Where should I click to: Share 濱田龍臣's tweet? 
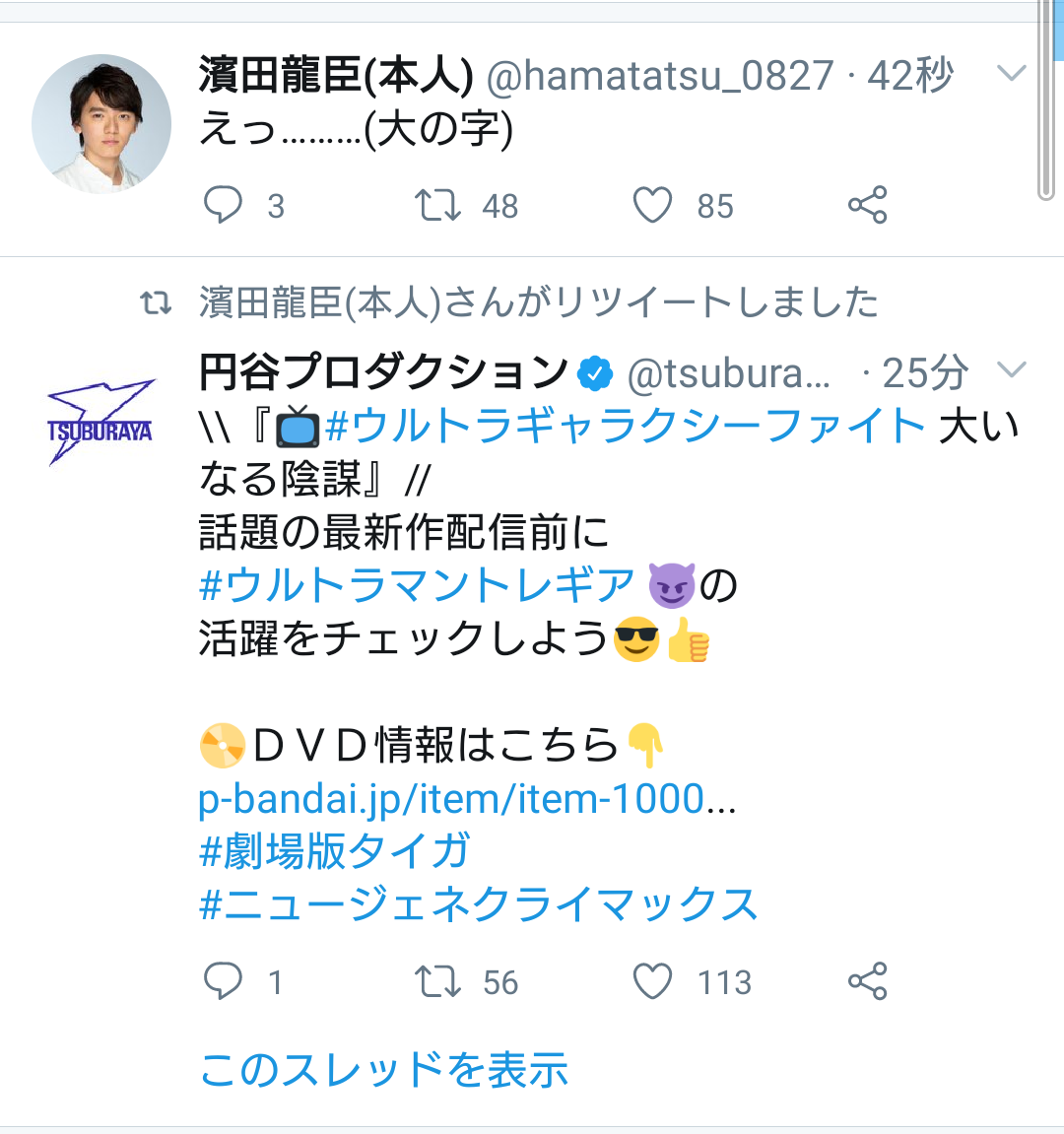point(867,205)
